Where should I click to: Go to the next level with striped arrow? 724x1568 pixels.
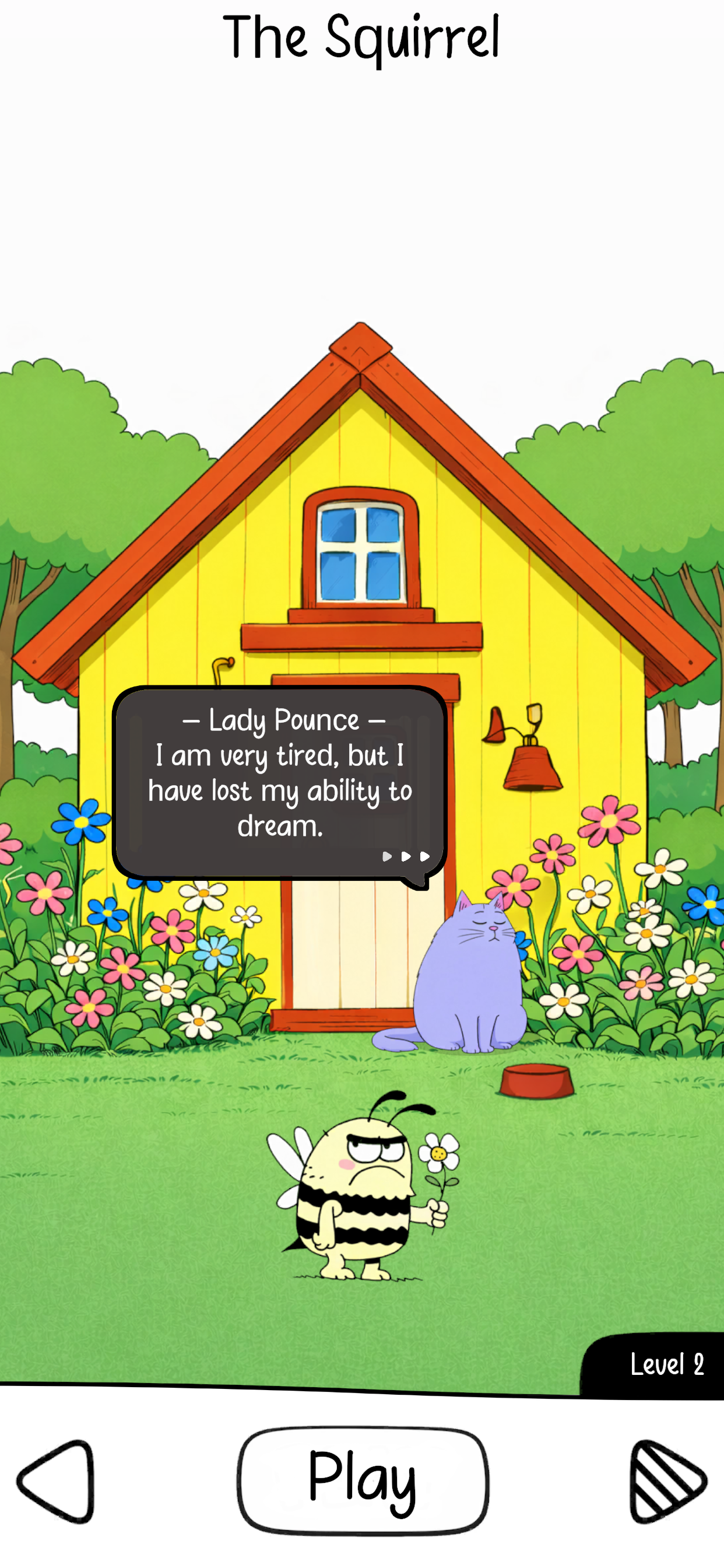click(x=666, y=1481)
